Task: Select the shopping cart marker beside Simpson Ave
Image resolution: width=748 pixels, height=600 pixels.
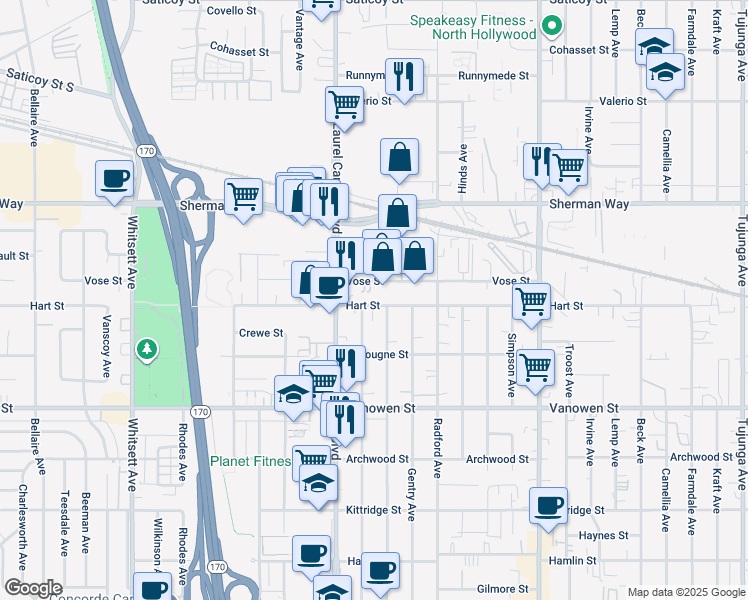Action: click(536, 366)
